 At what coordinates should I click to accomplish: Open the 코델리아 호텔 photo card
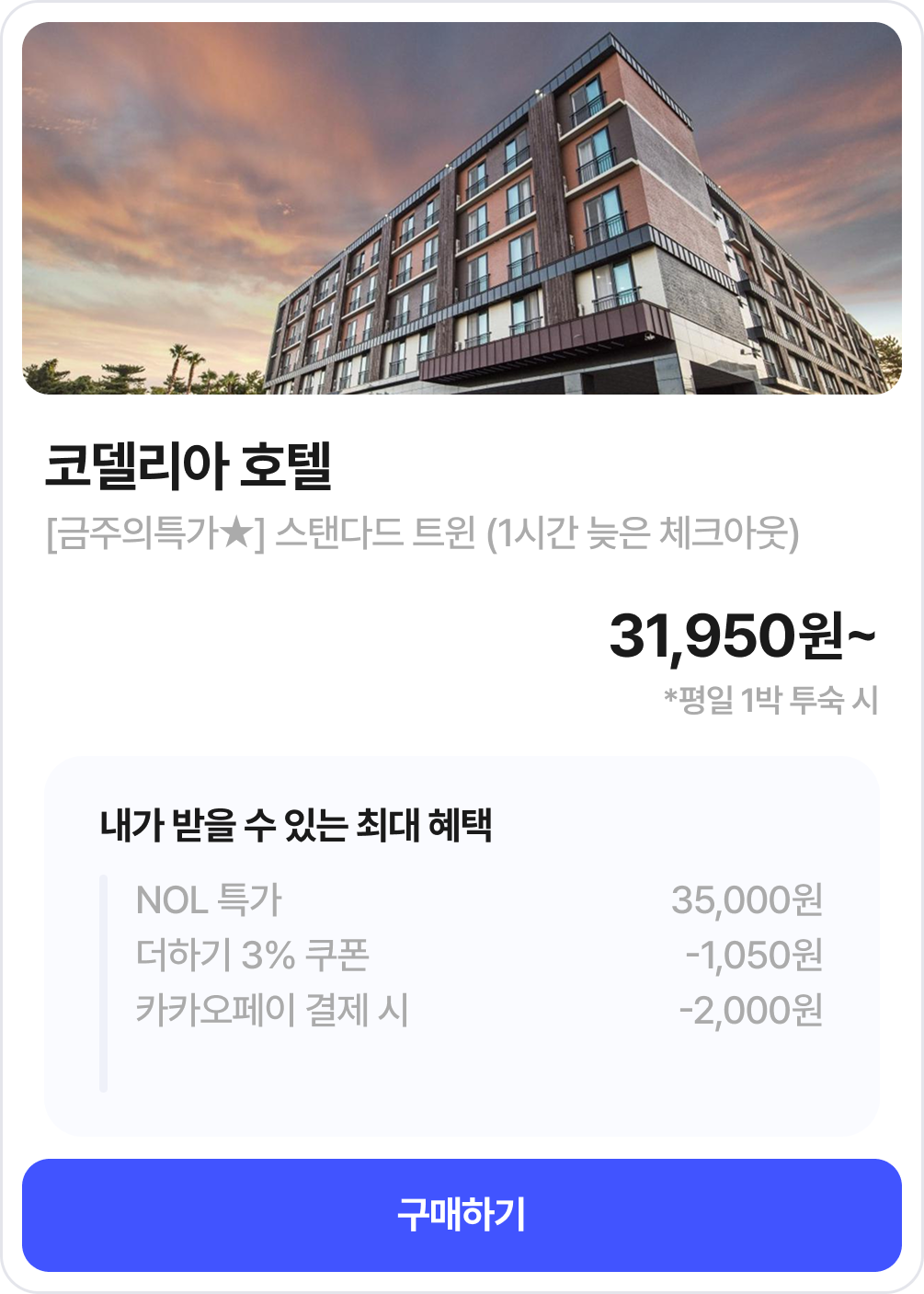pyautogui.click(x=462, y=208)
